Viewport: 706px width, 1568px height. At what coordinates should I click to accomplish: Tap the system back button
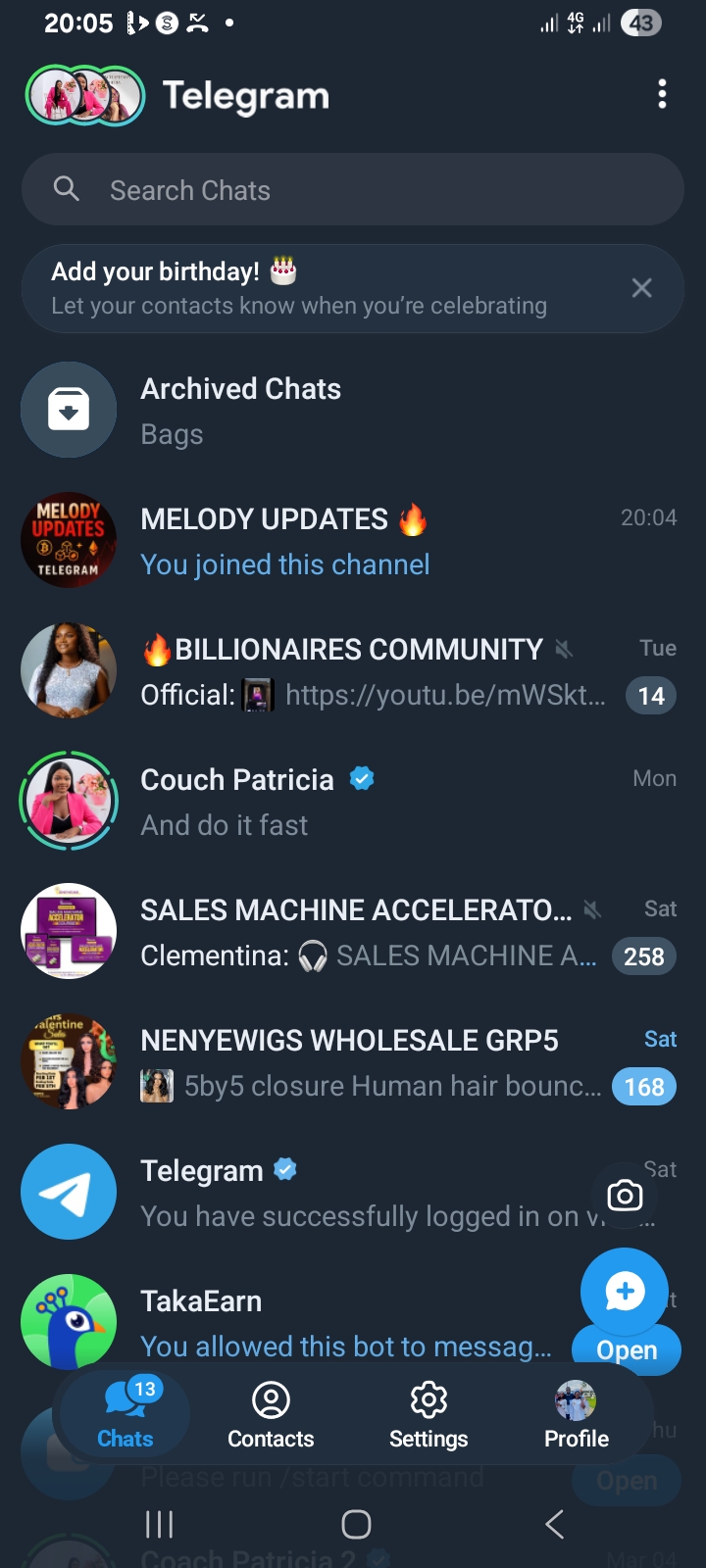[554, 1524]
